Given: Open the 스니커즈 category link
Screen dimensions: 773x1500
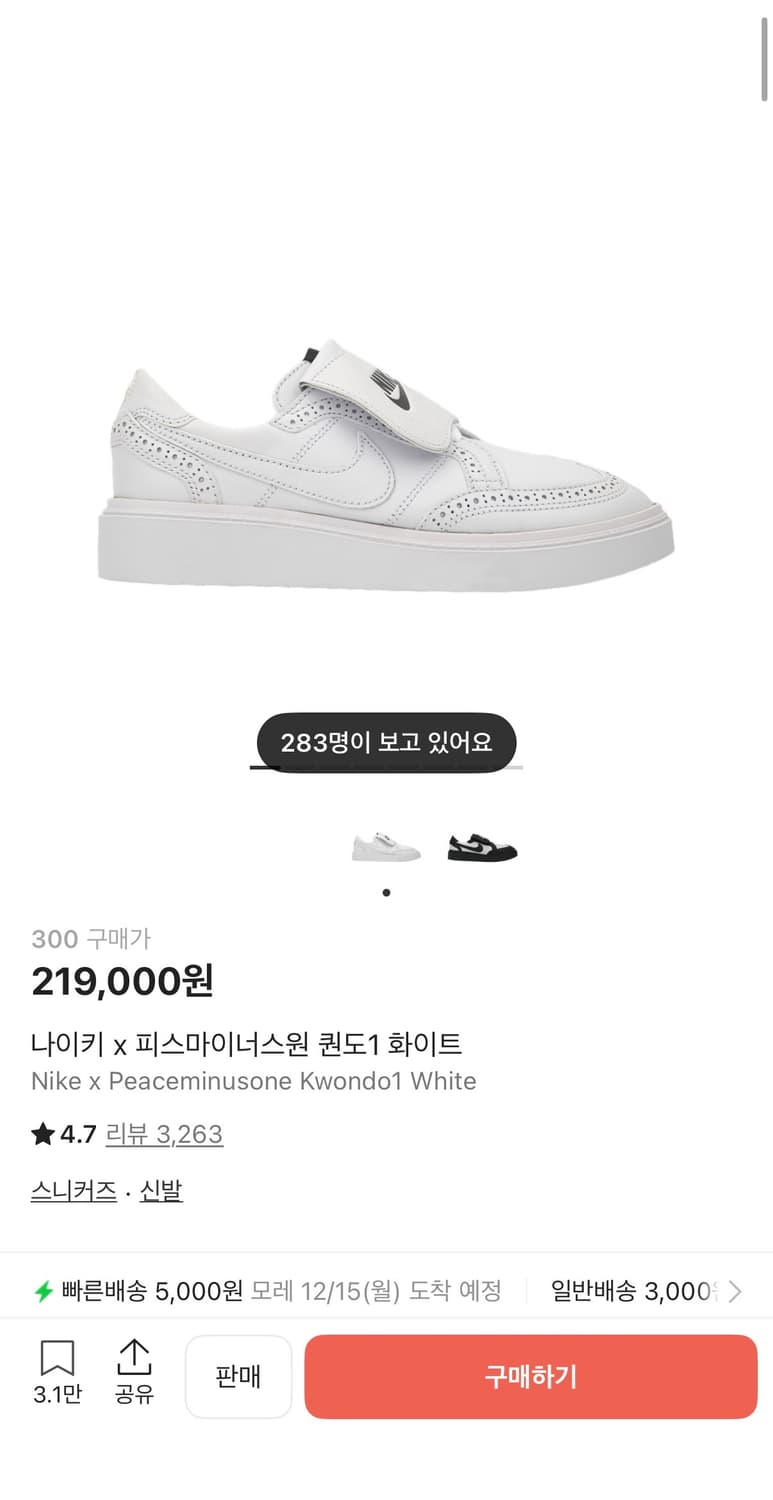Looking at the screenshot, I should tap(72, 1191).
